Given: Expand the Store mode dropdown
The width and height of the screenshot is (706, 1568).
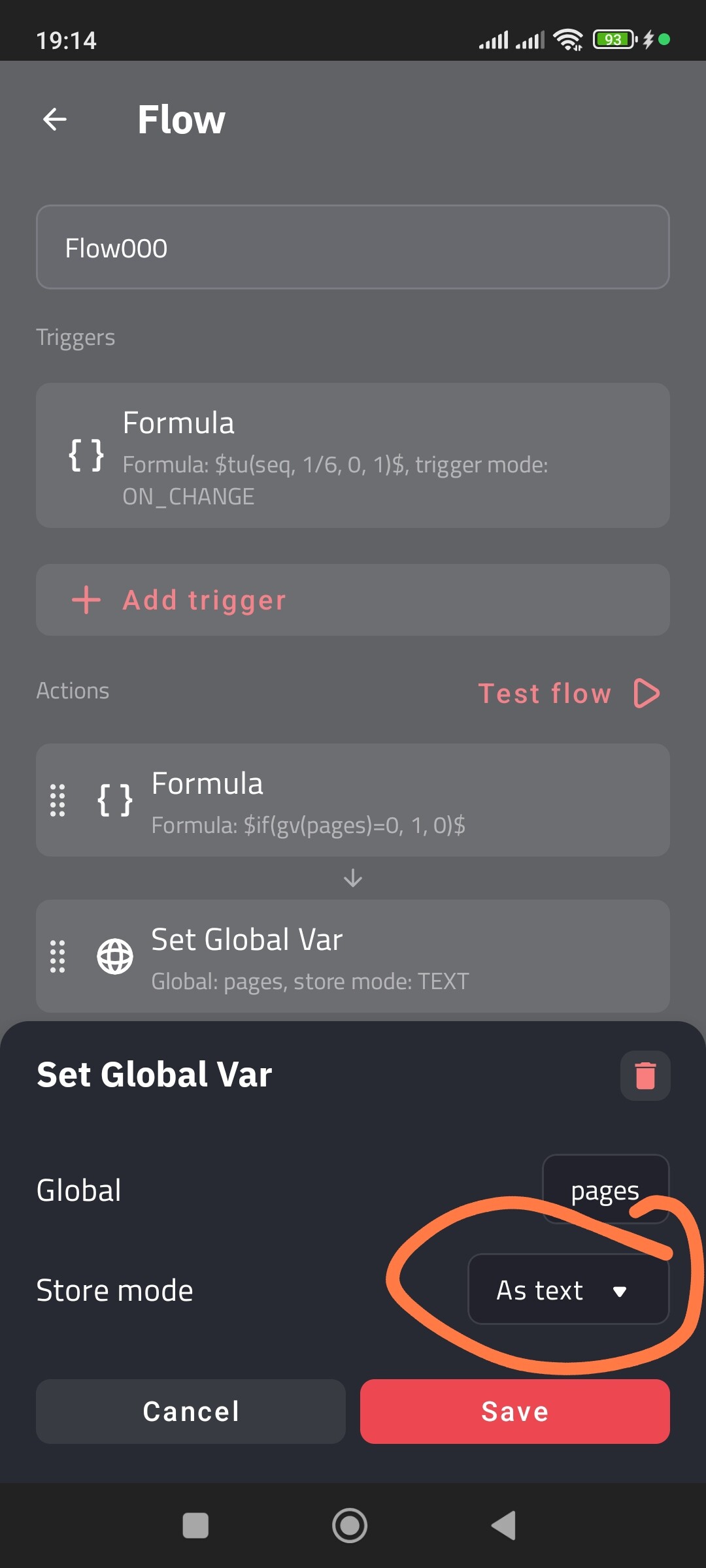Looking at the screenshot, I should tap(568, 1290).
